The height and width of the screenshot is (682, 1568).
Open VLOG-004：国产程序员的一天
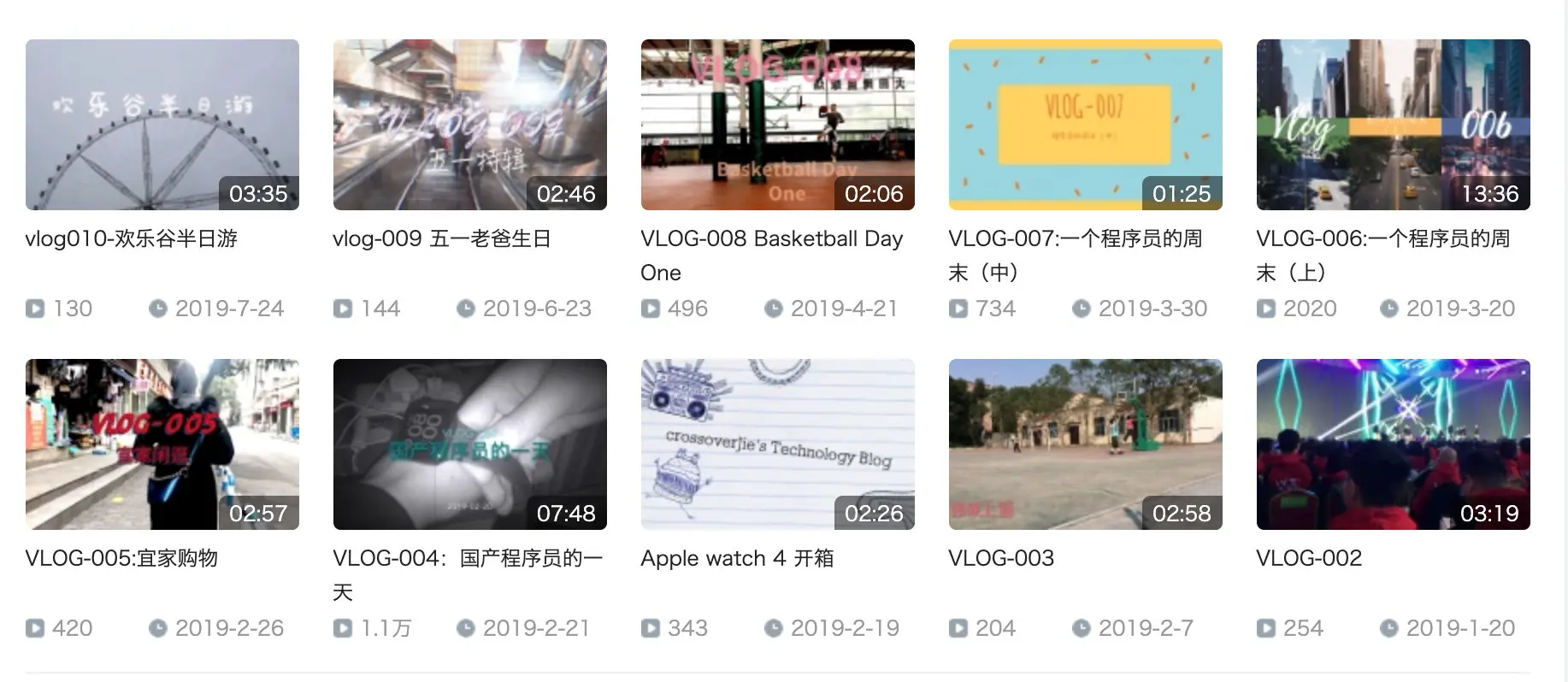469,444
